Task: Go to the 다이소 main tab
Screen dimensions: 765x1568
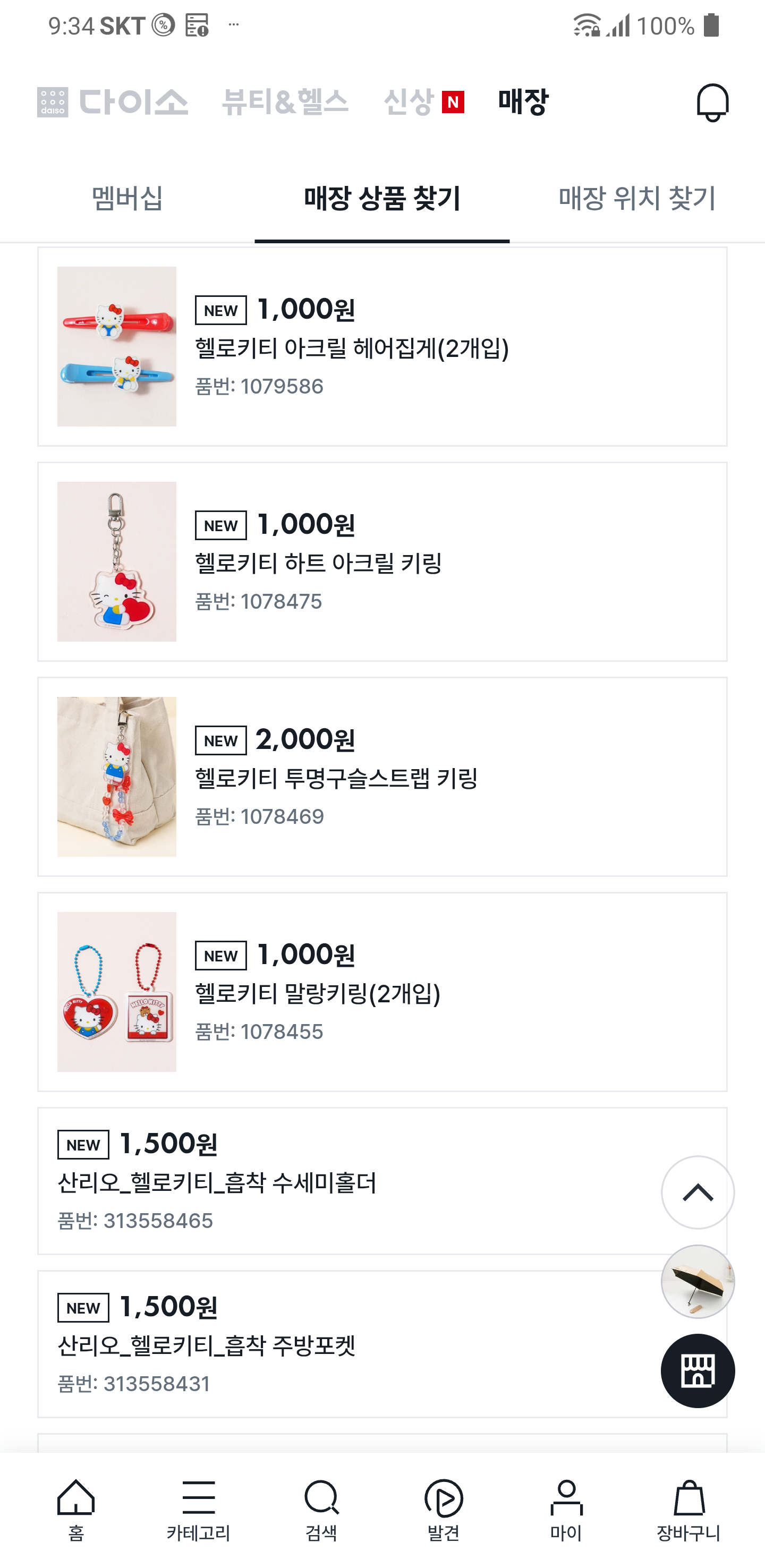Action: click(113, 101)
